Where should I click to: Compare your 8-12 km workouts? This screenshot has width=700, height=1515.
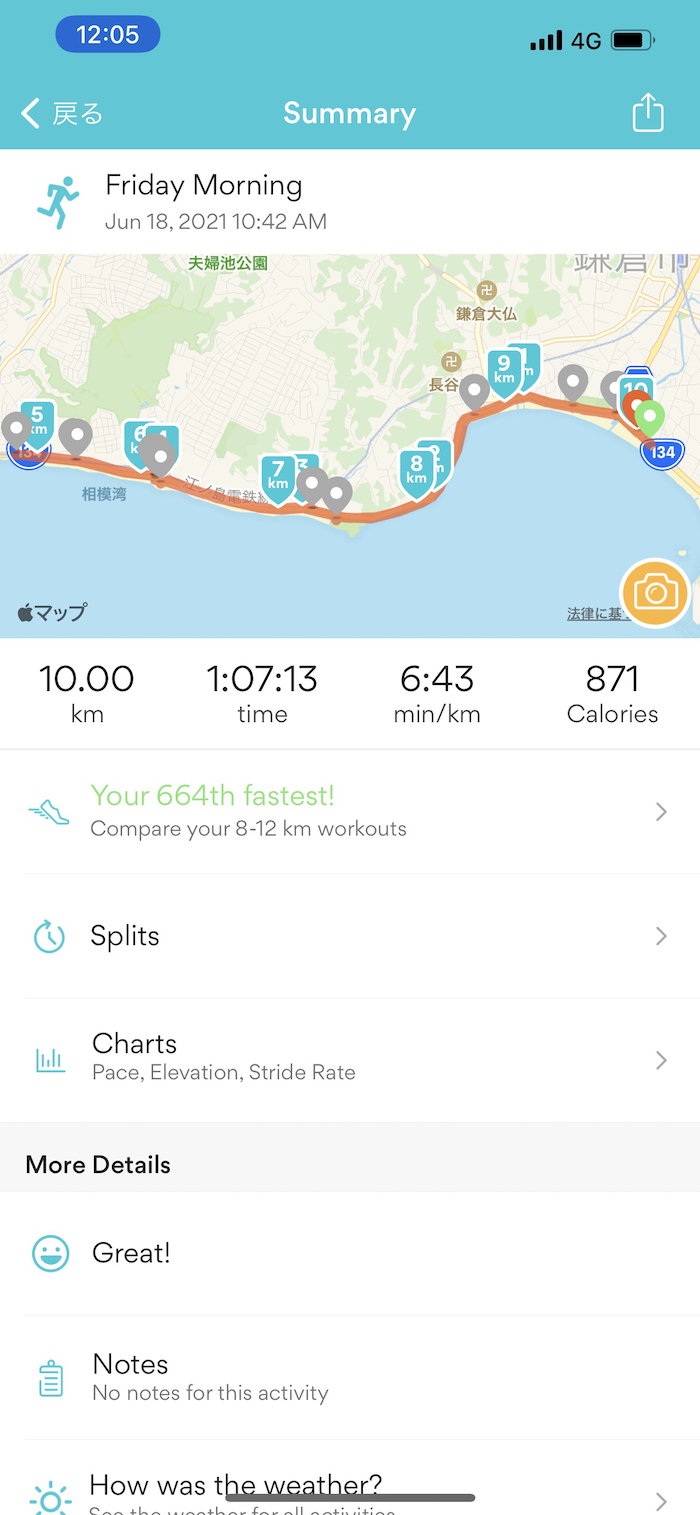pyautogui.click(x=350, y=811)
